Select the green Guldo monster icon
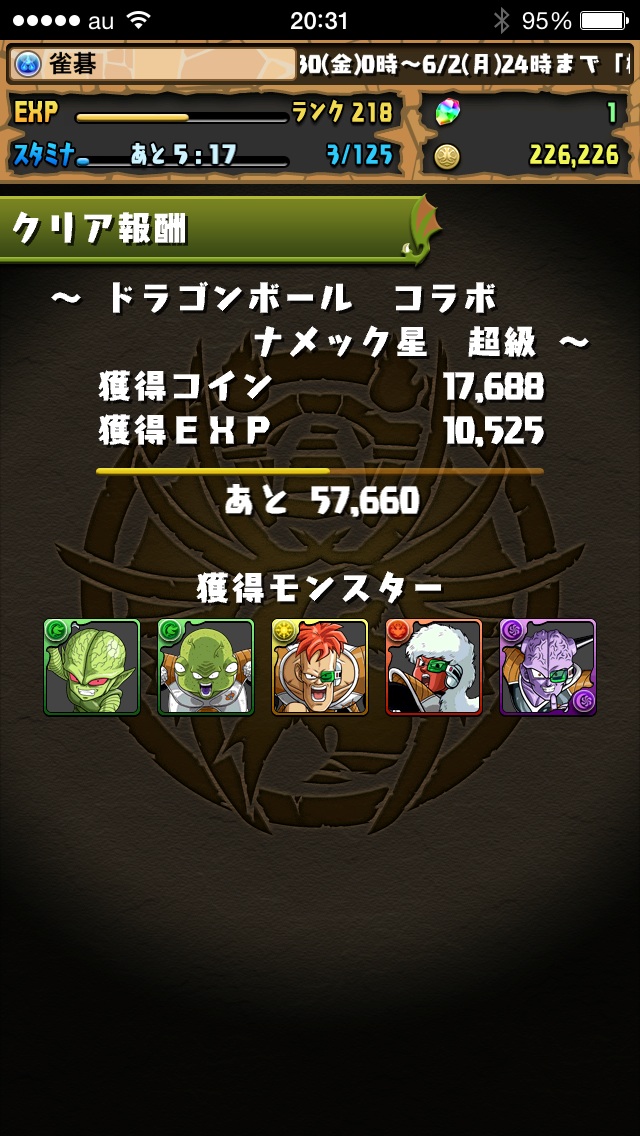 tap(206, 667)
